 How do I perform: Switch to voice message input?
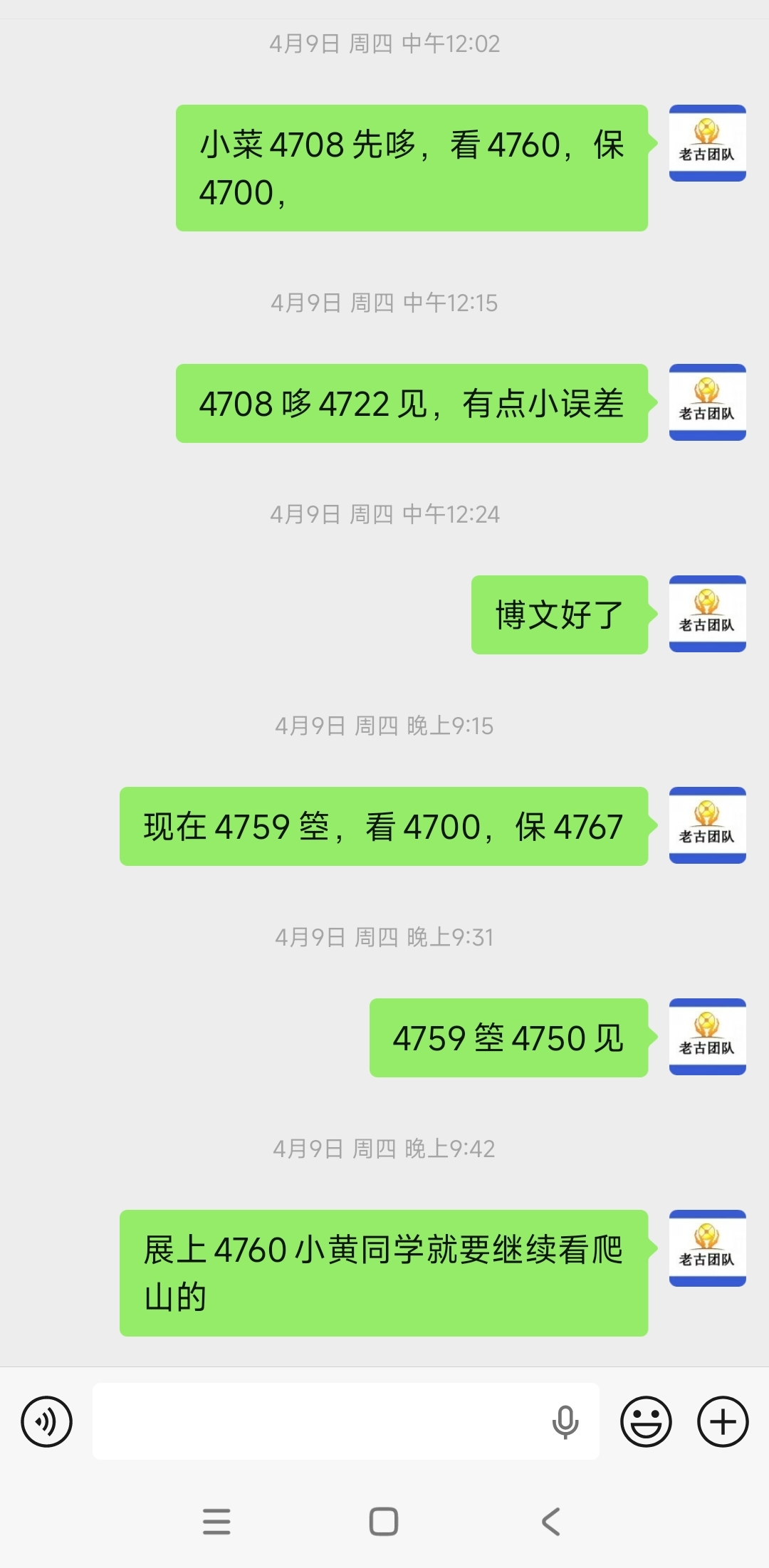pyautogui.click(x=47, y=1422)
